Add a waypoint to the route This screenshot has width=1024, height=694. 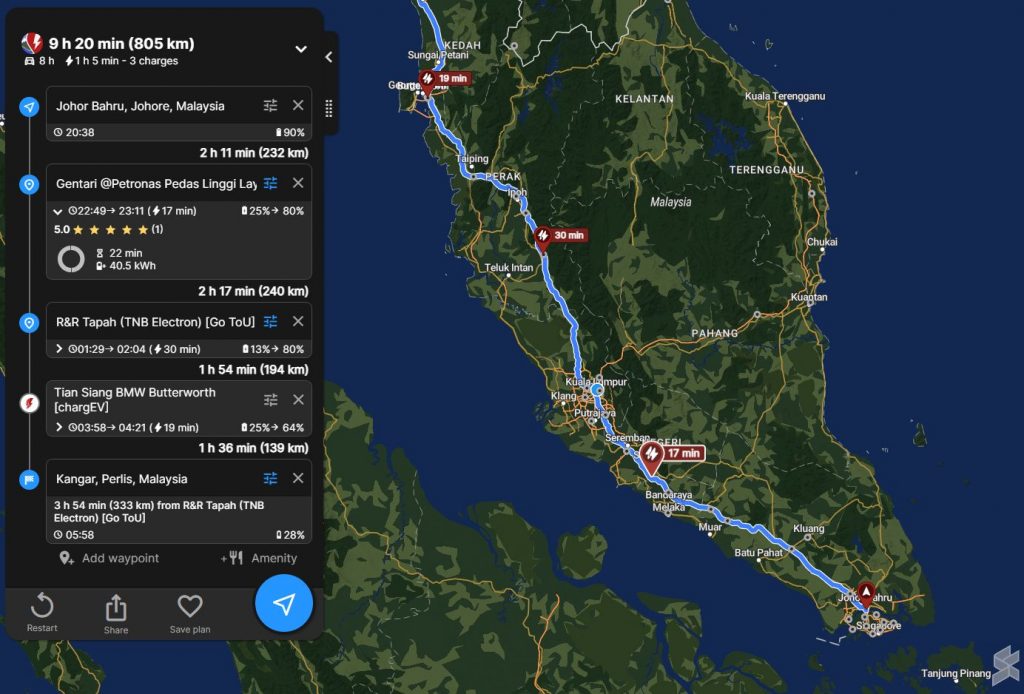point(109,558)
